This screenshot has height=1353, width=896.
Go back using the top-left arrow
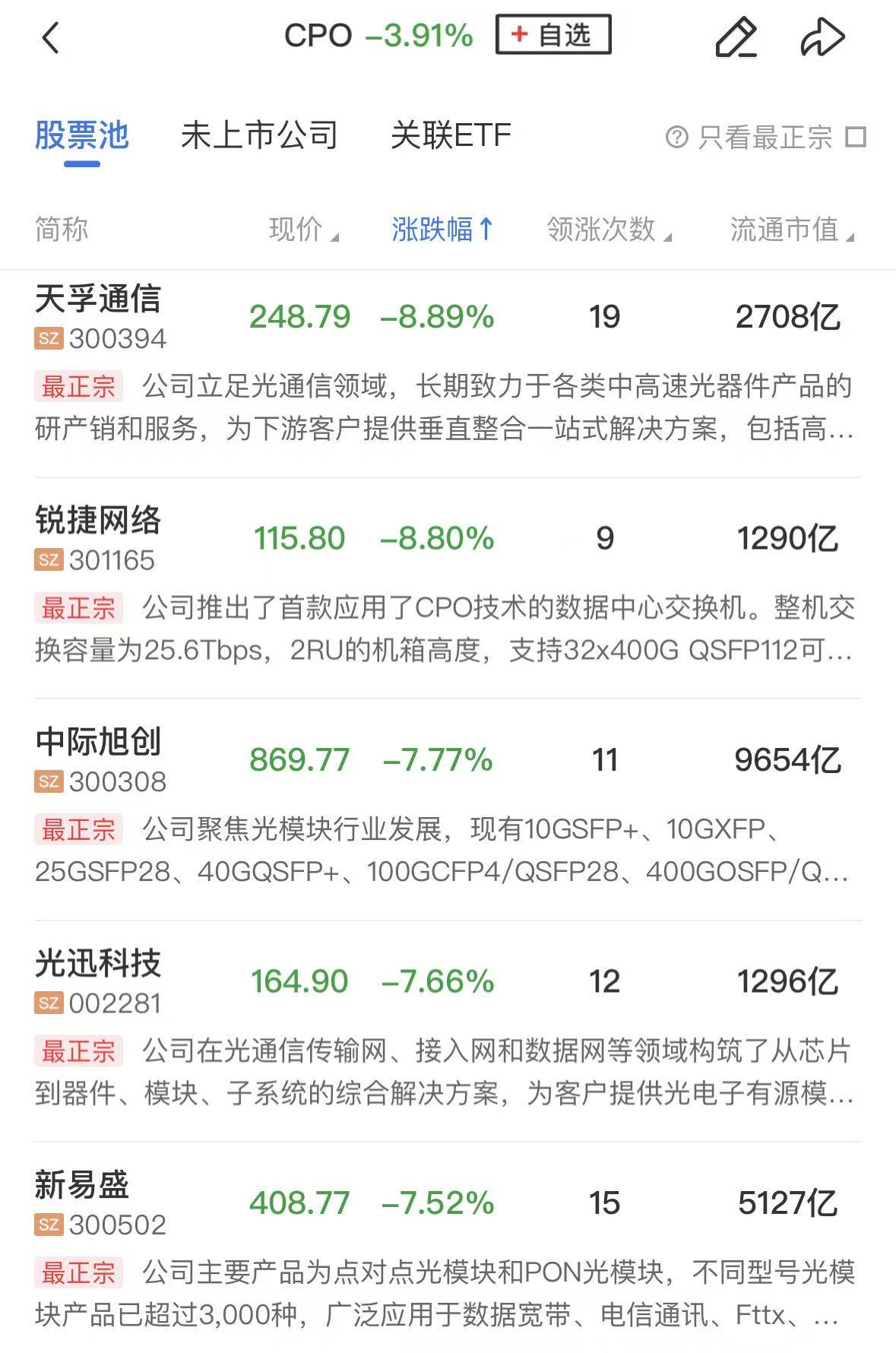(50, 37)
